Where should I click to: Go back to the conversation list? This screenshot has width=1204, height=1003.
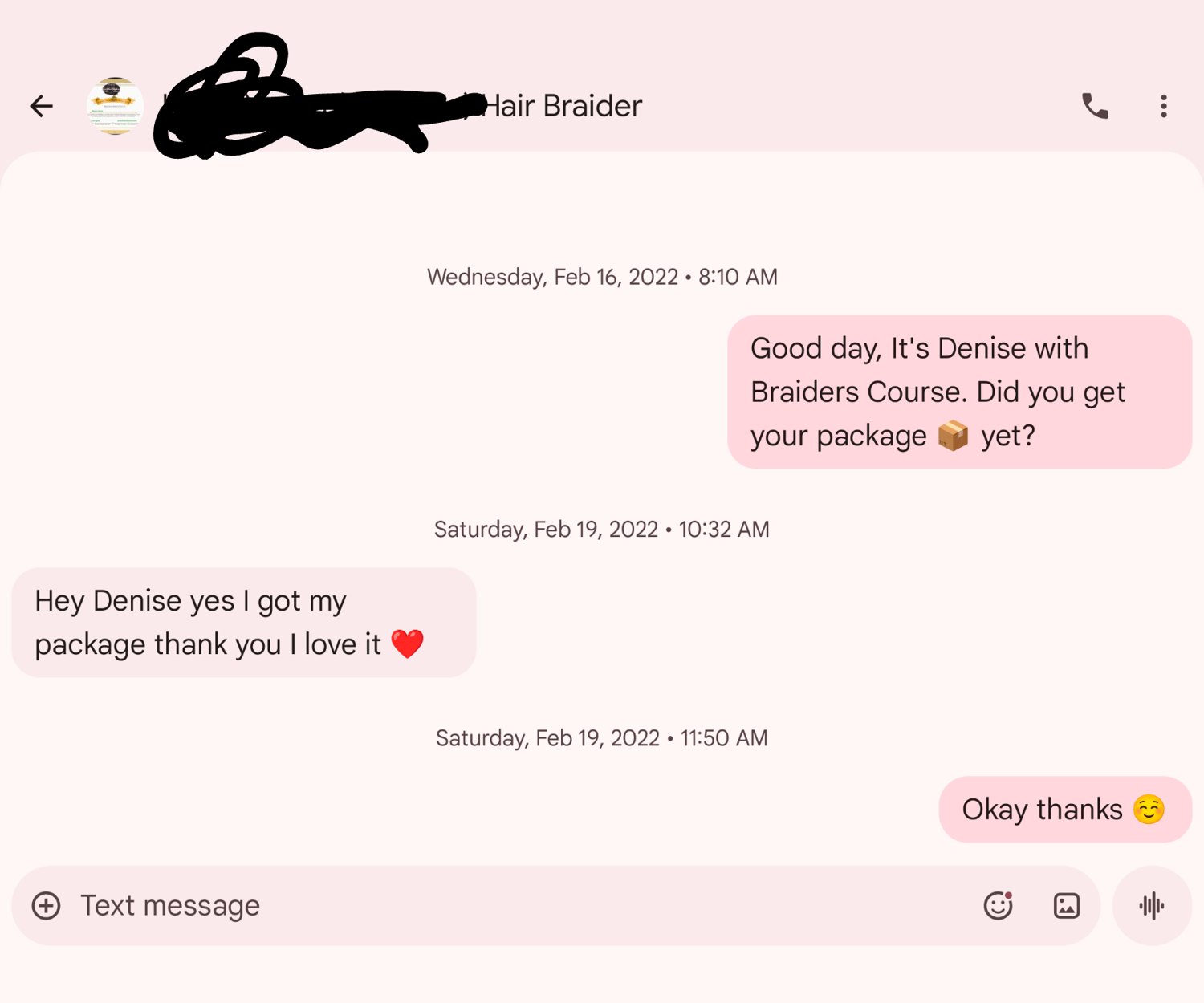click(x=41, y=106)
